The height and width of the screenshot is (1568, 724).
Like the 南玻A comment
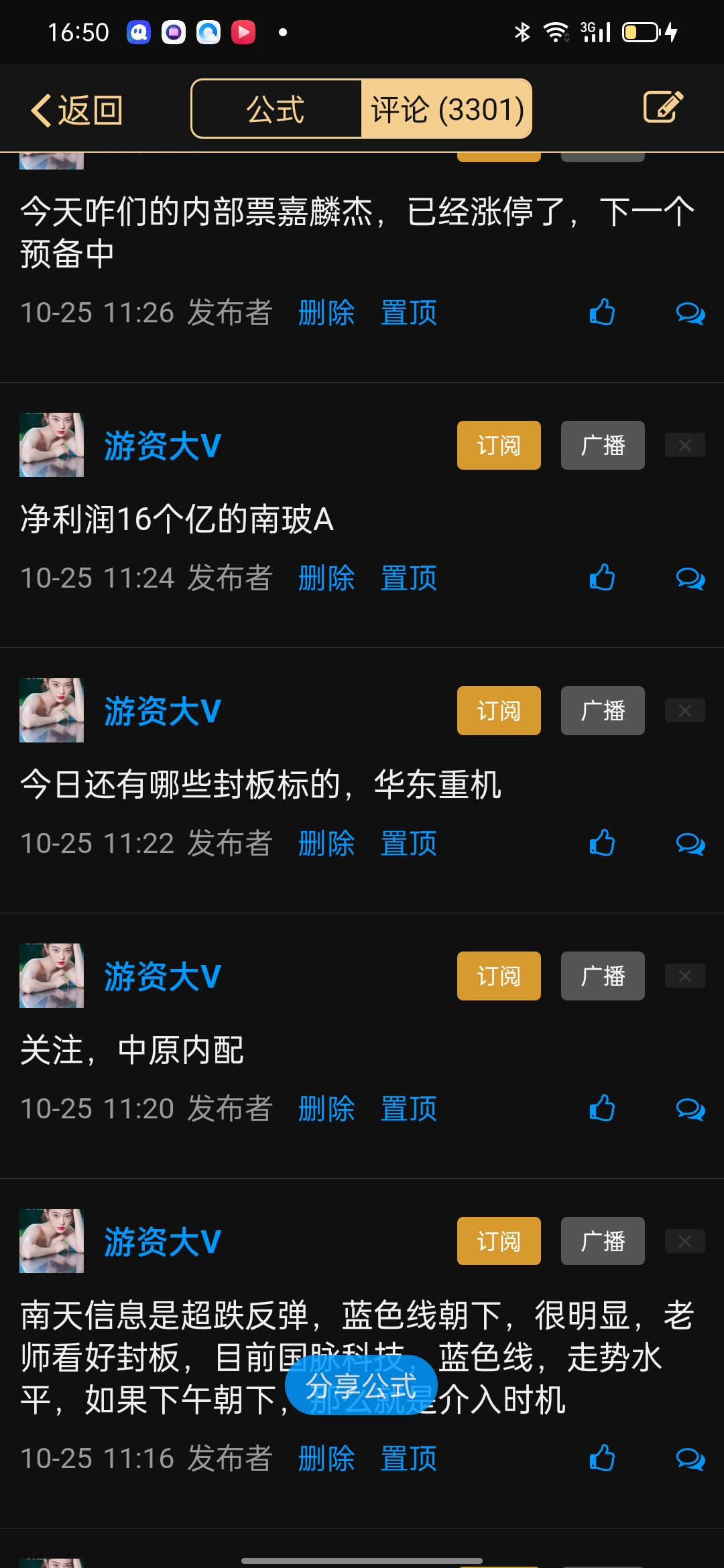(x=602, y=578)
